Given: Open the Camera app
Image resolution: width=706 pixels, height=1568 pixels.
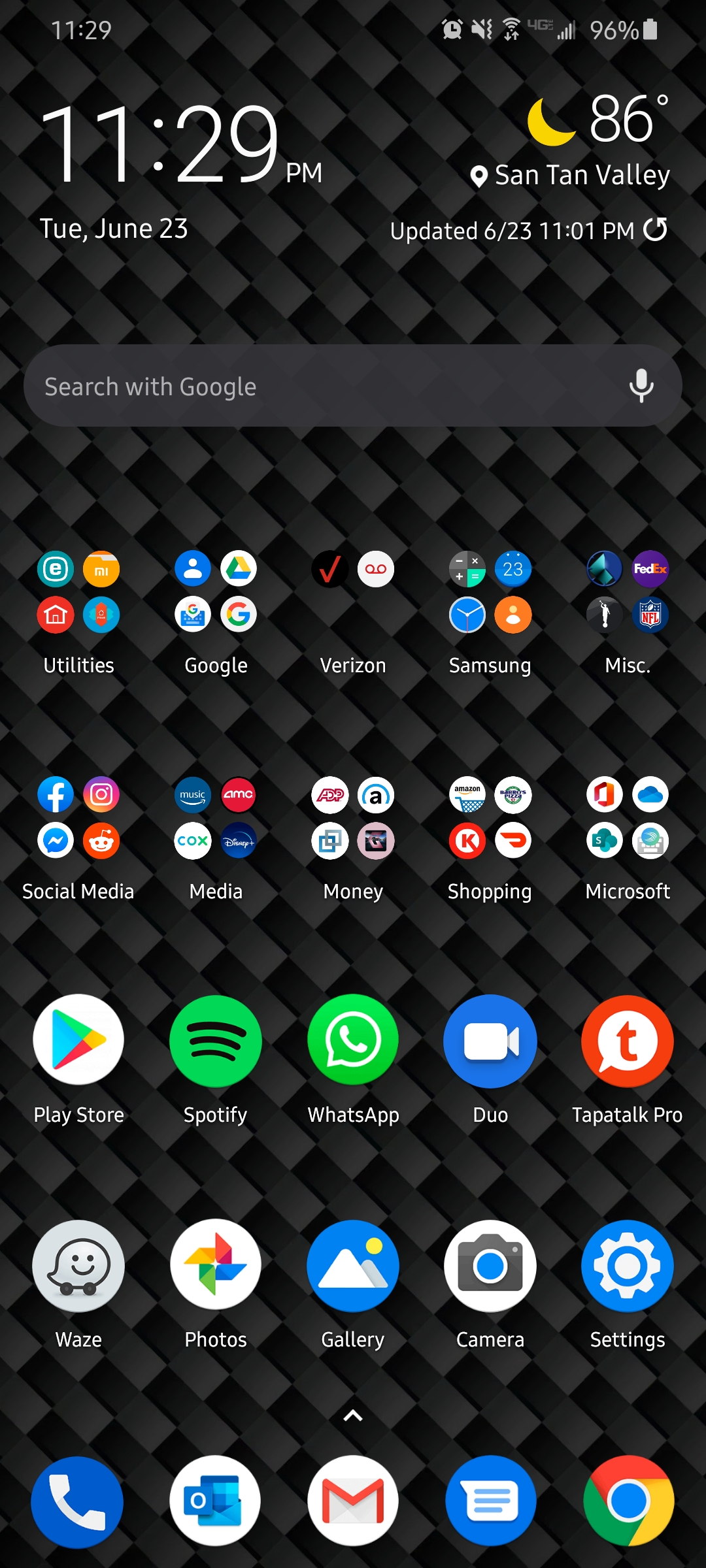Looking at the screenshot, I should click(x=490, y=1266).
